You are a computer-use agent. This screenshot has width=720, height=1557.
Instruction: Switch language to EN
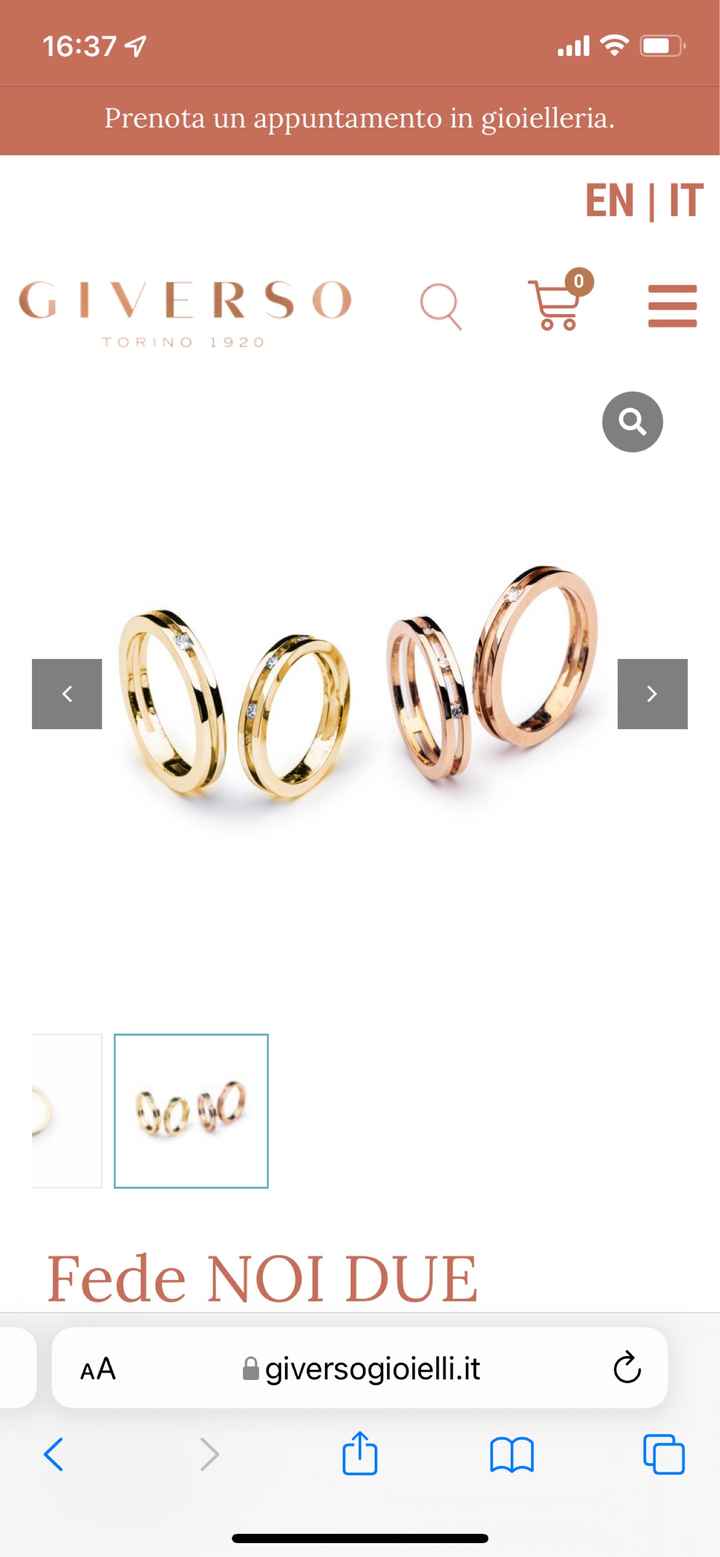609,201
